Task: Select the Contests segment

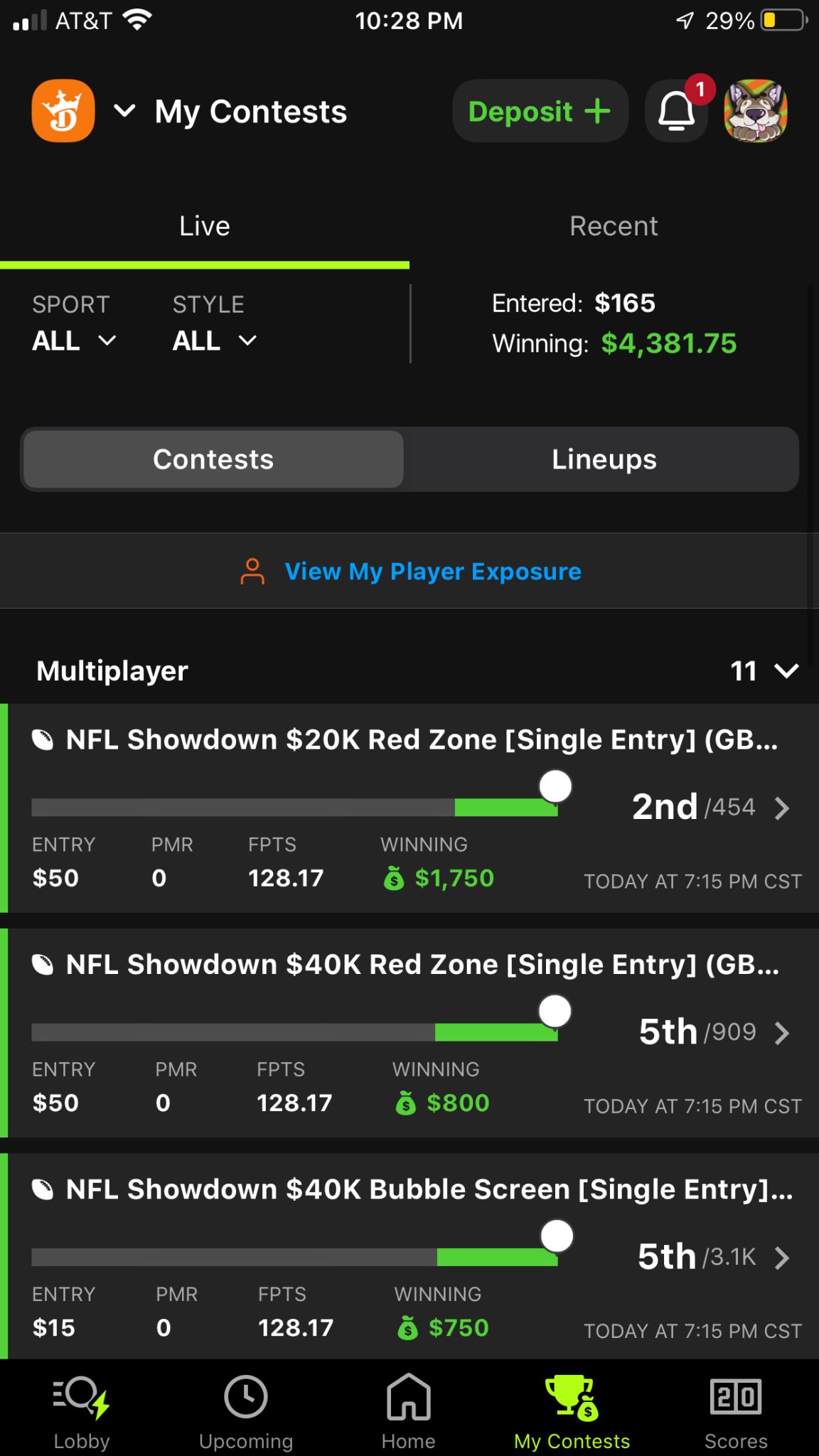Action: 213,459
